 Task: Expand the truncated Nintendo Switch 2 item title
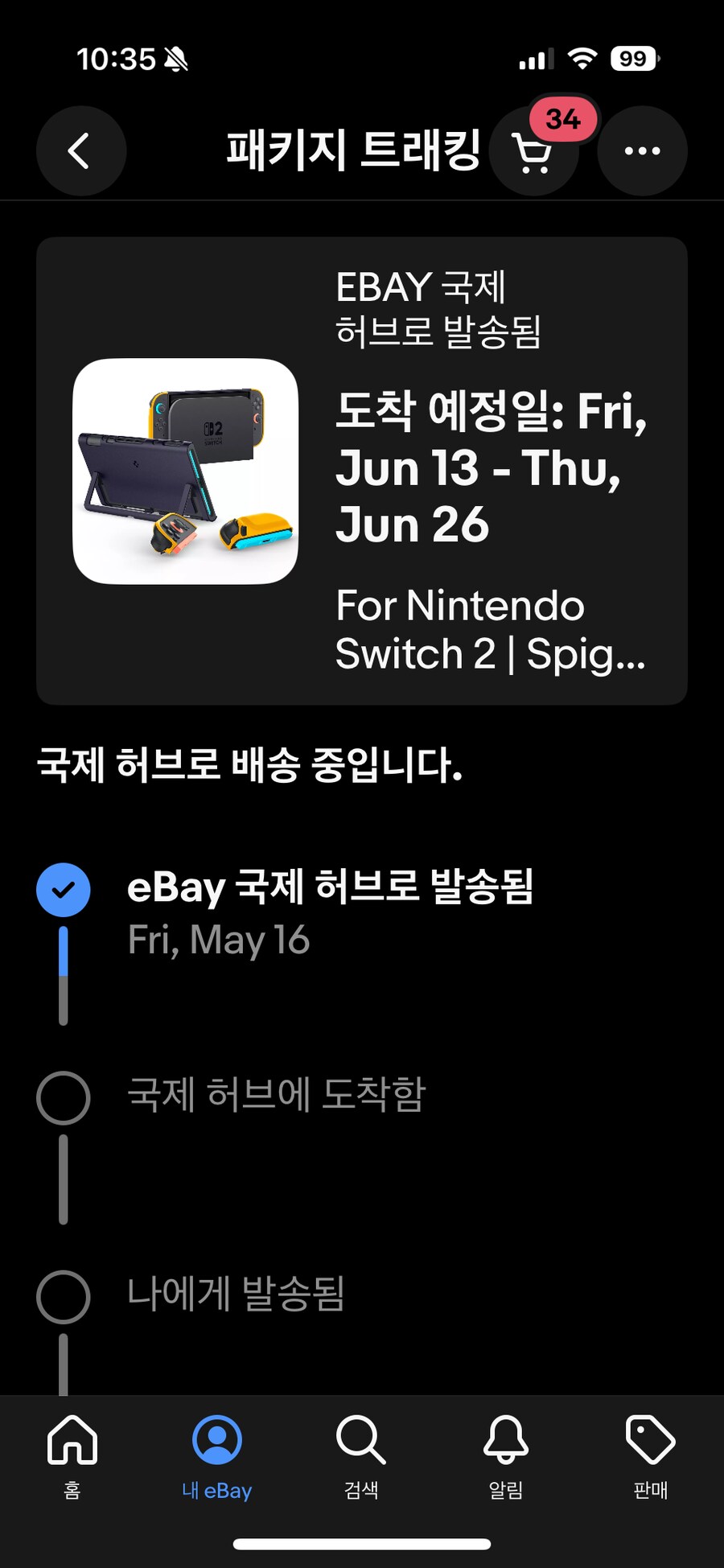point(491,629)
